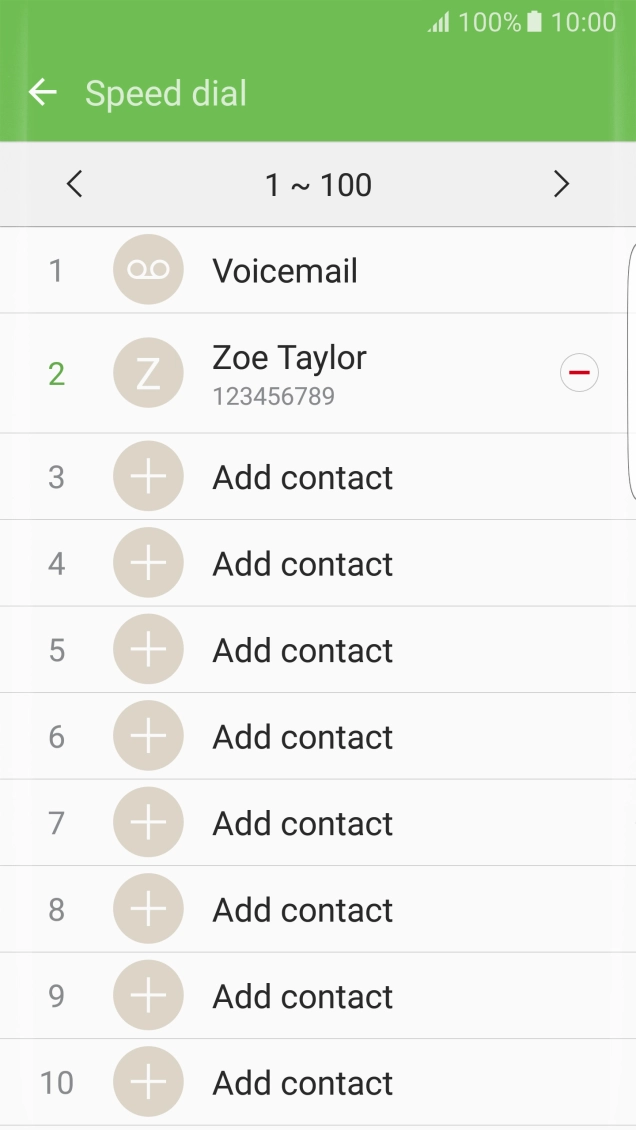The image size is (636, 1130).
Task: Add contact to speed dial 8
Action: coord(302,910)
